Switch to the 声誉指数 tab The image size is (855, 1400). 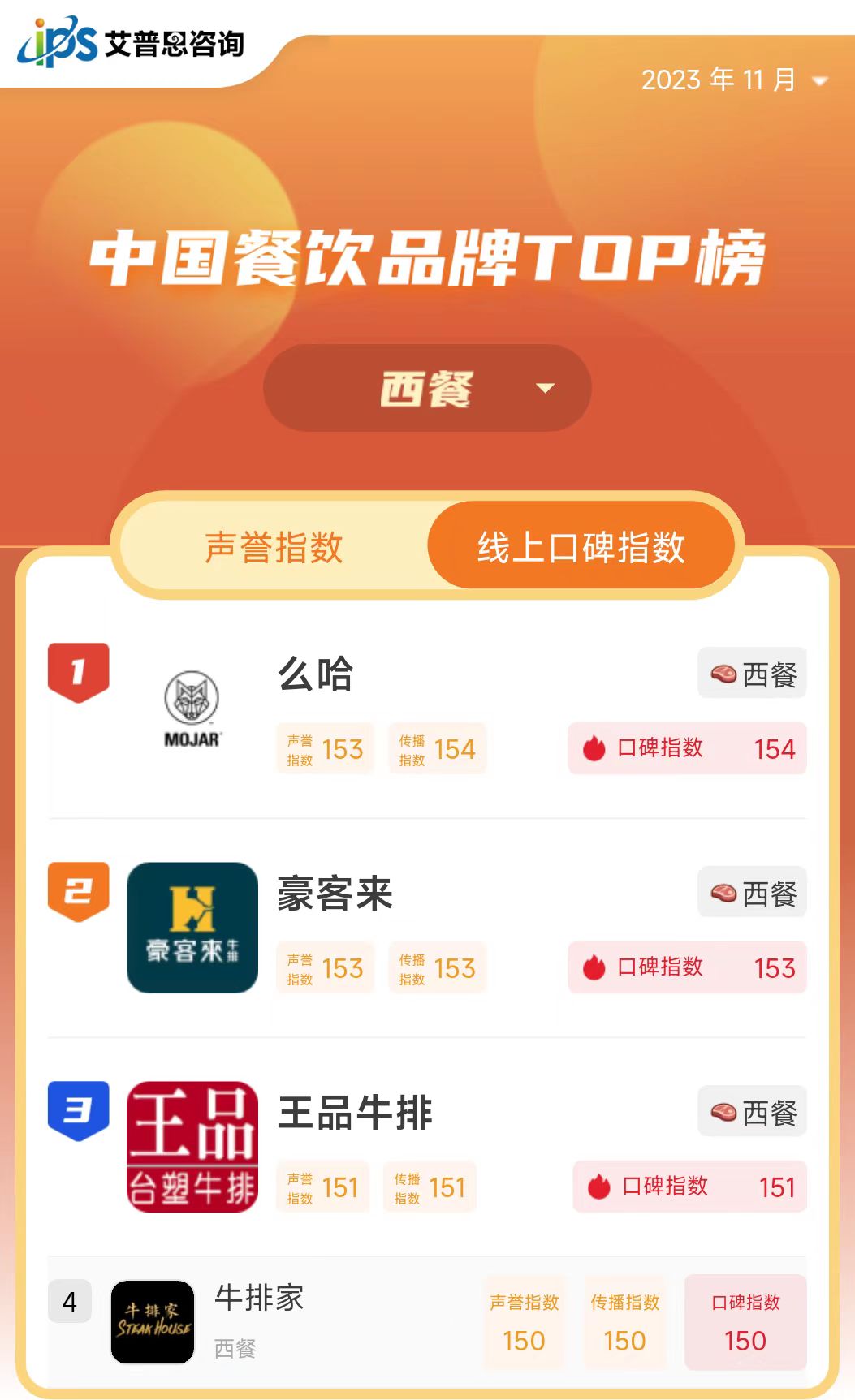[x=274, y=546]
